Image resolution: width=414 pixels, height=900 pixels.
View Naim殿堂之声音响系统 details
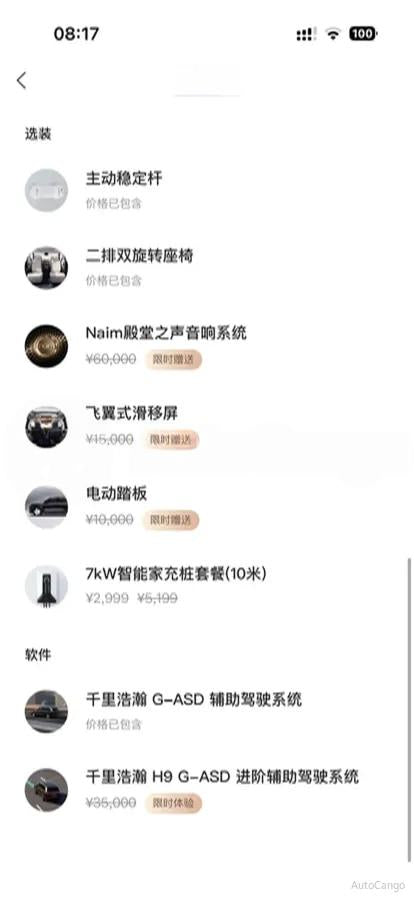tap(207, 346)
